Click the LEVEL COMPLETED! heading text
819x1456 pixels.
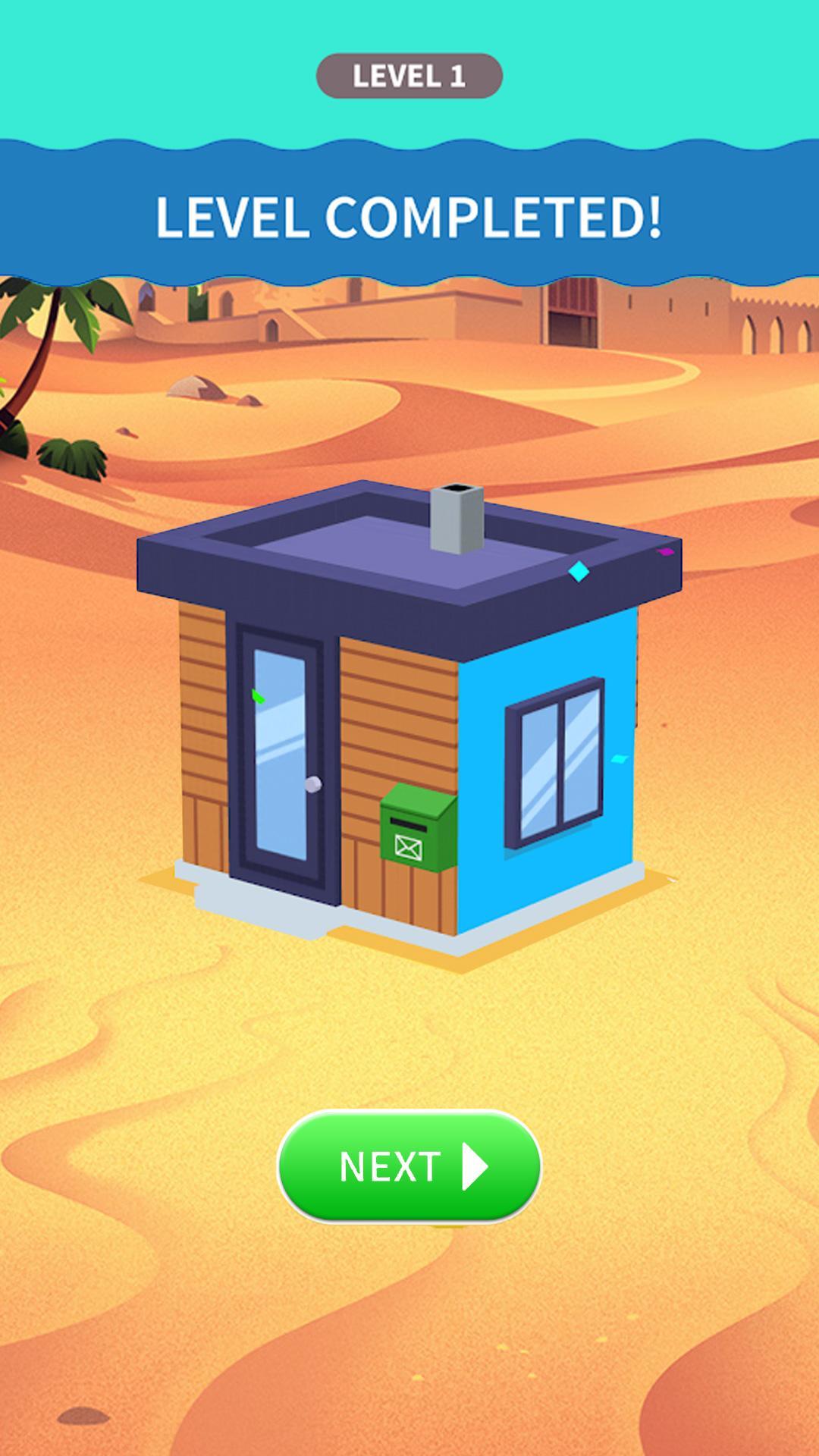tap(409, 220)
